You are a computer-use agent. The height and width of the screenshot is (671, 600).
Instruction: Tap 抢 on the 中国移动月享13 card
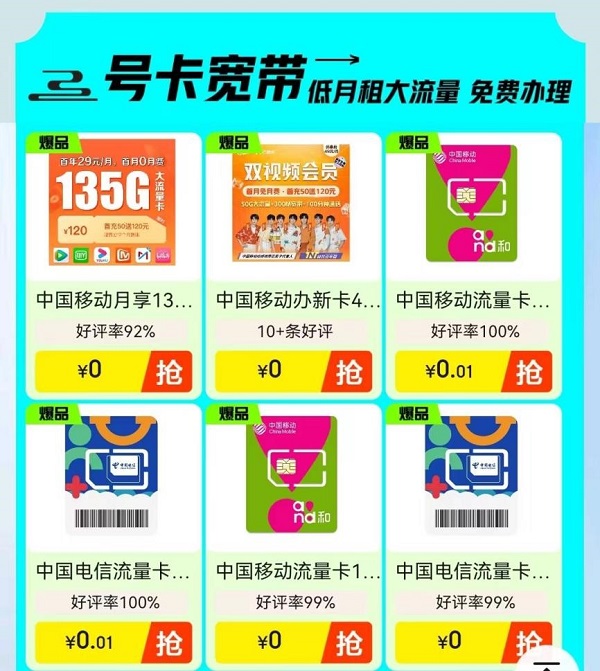171,371
